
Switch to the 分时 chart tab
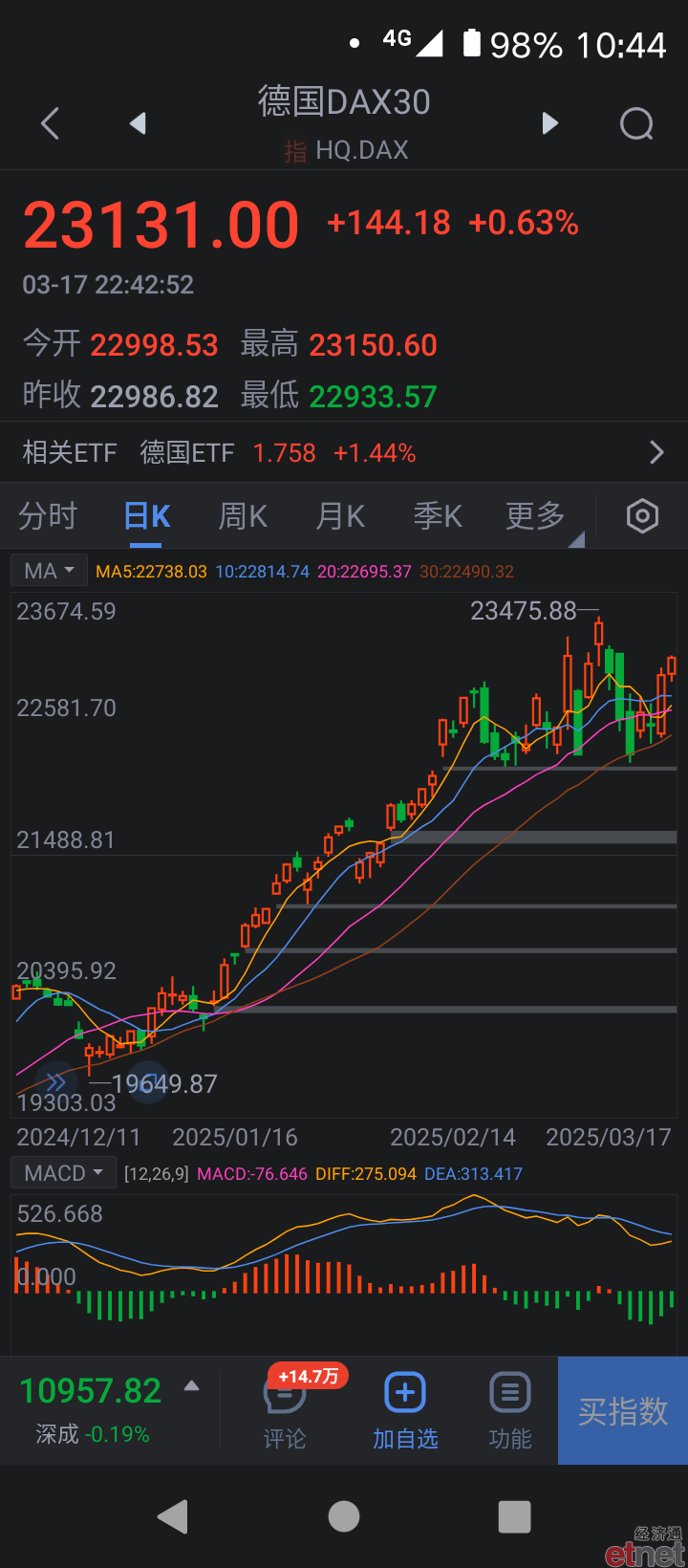pos(48,516)
